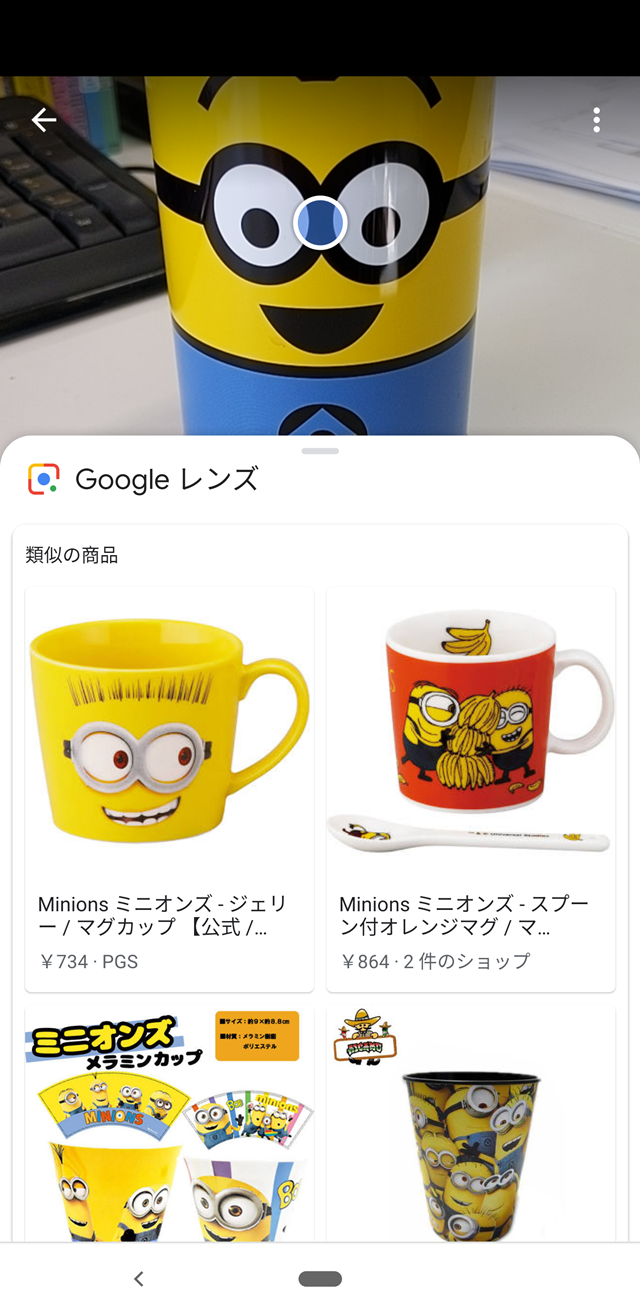Open the three-dot overflow menu
The image size is (640, 1316).
pos(596,120)
